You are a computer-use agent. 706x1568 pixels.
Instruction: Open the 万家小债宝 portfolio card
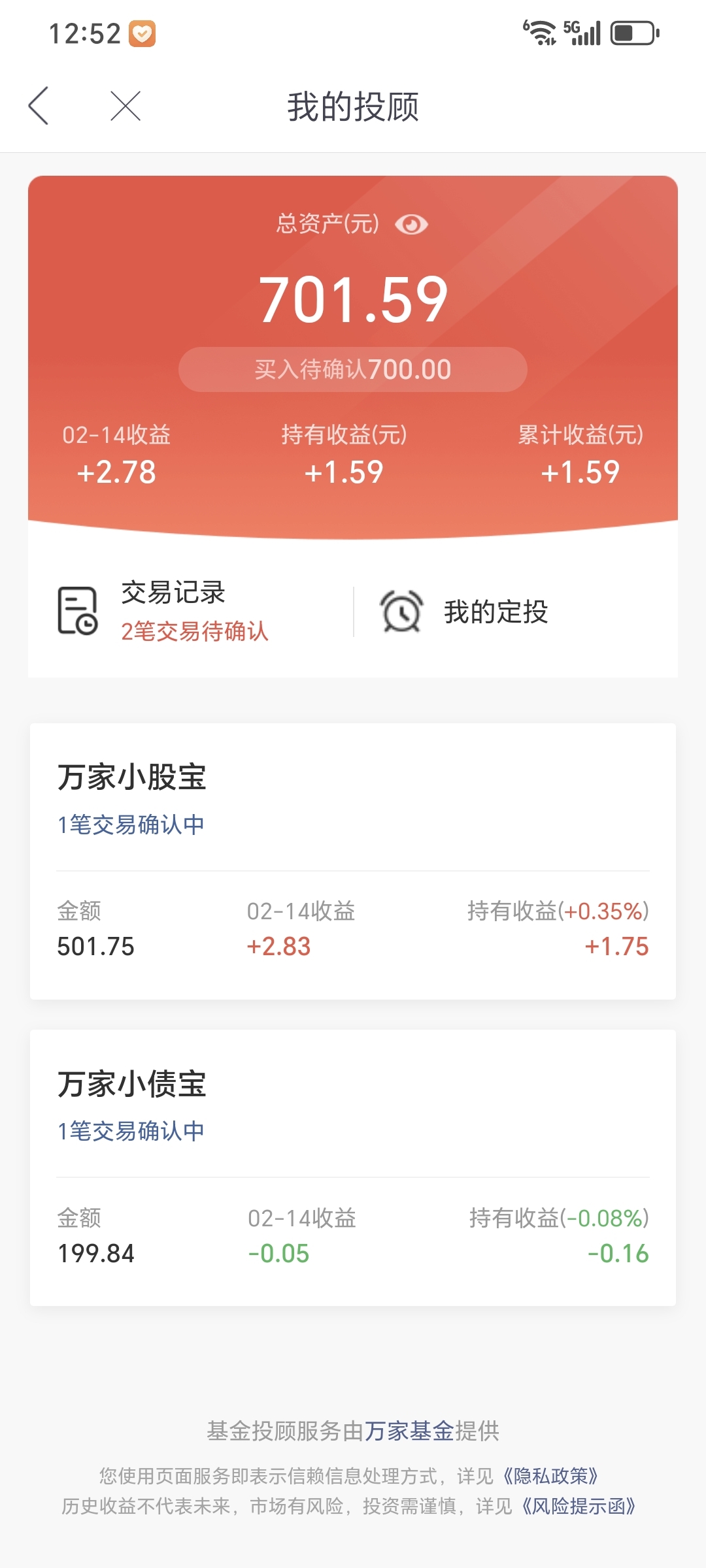coord(353,1168)
